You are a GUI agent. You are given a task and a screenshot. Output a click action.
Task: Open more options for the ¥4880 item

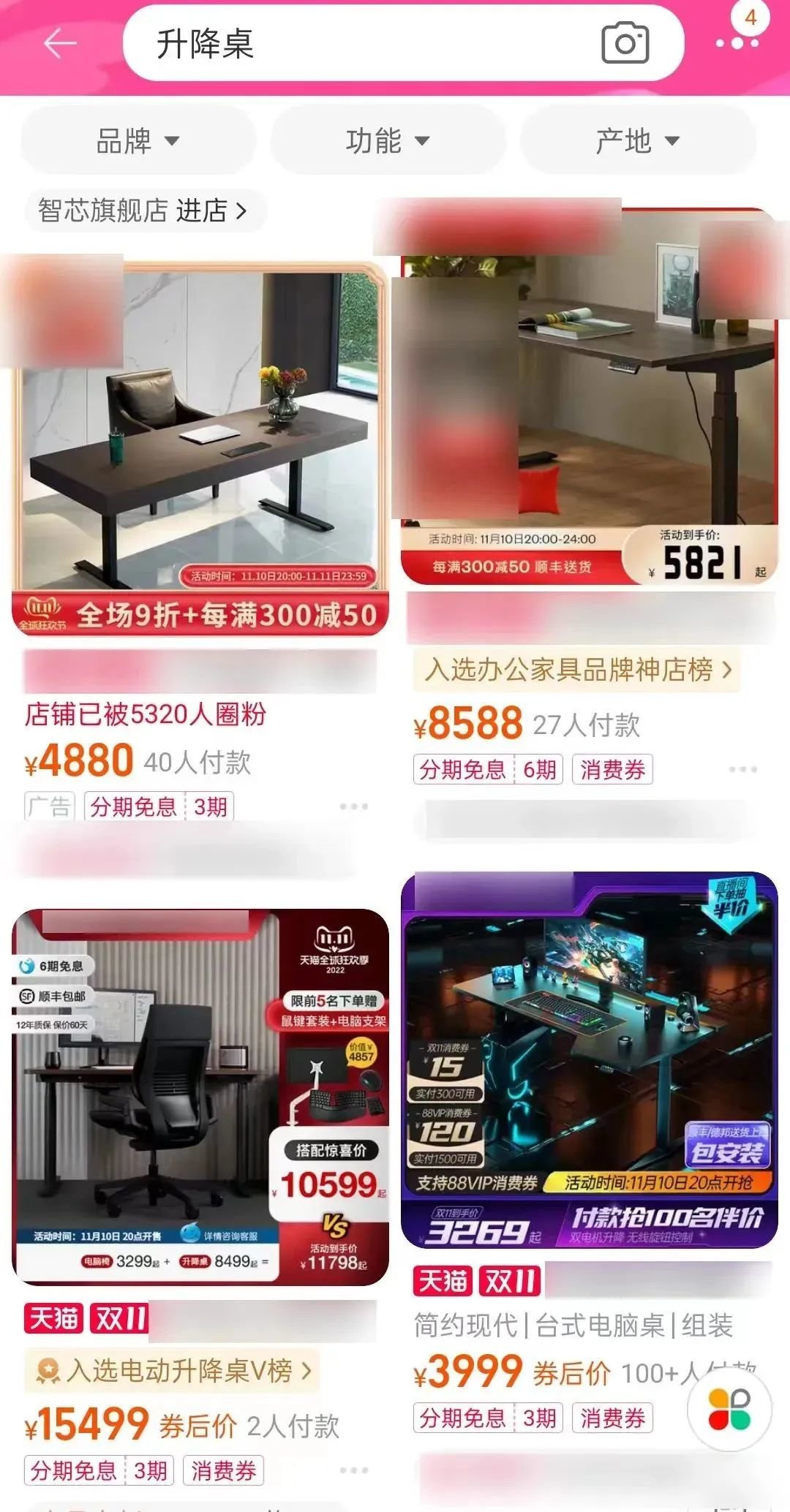pyautogui.click(x=353, y=806)
